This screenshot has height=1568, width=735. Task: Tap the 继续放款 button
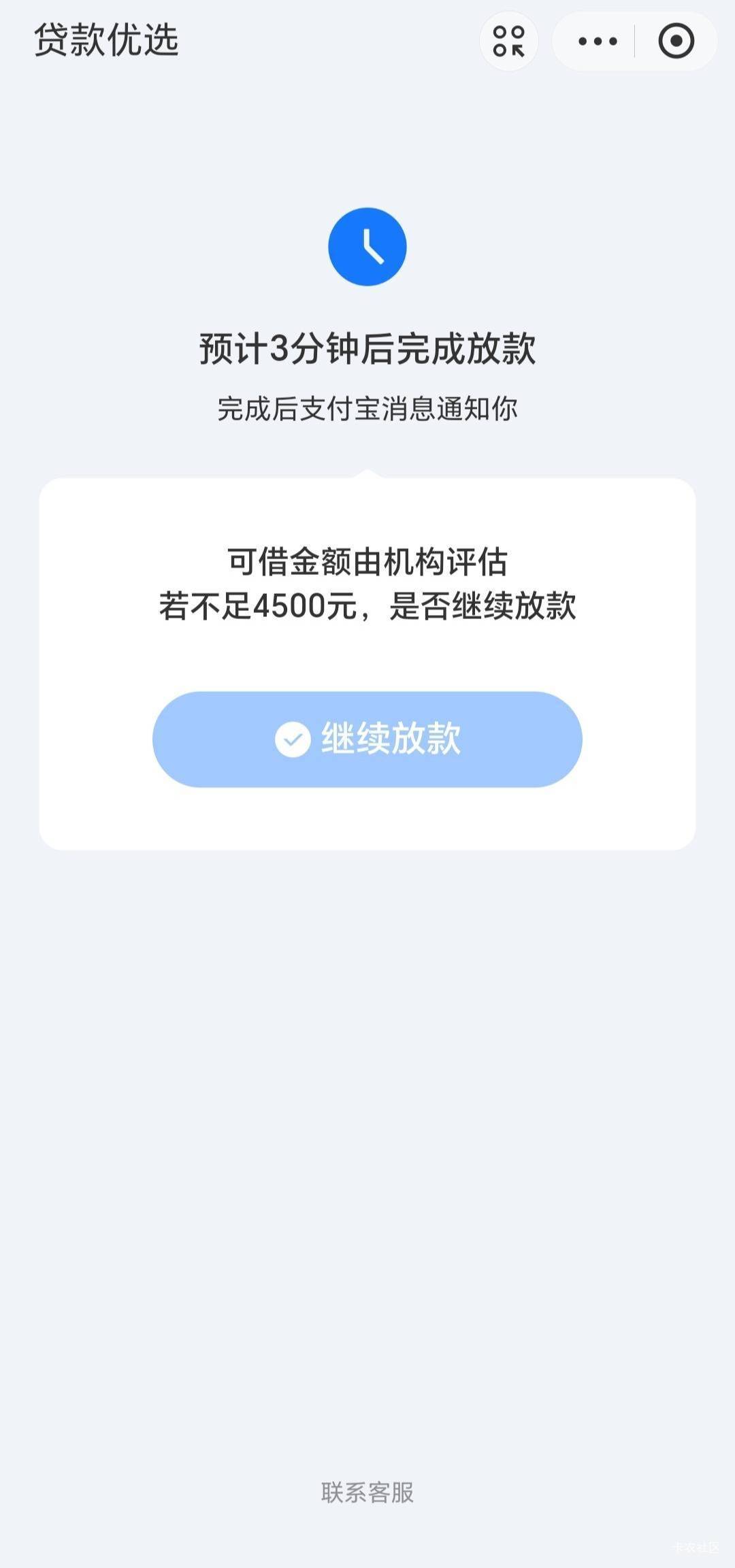pyautogui.click(x=367, y=739)
